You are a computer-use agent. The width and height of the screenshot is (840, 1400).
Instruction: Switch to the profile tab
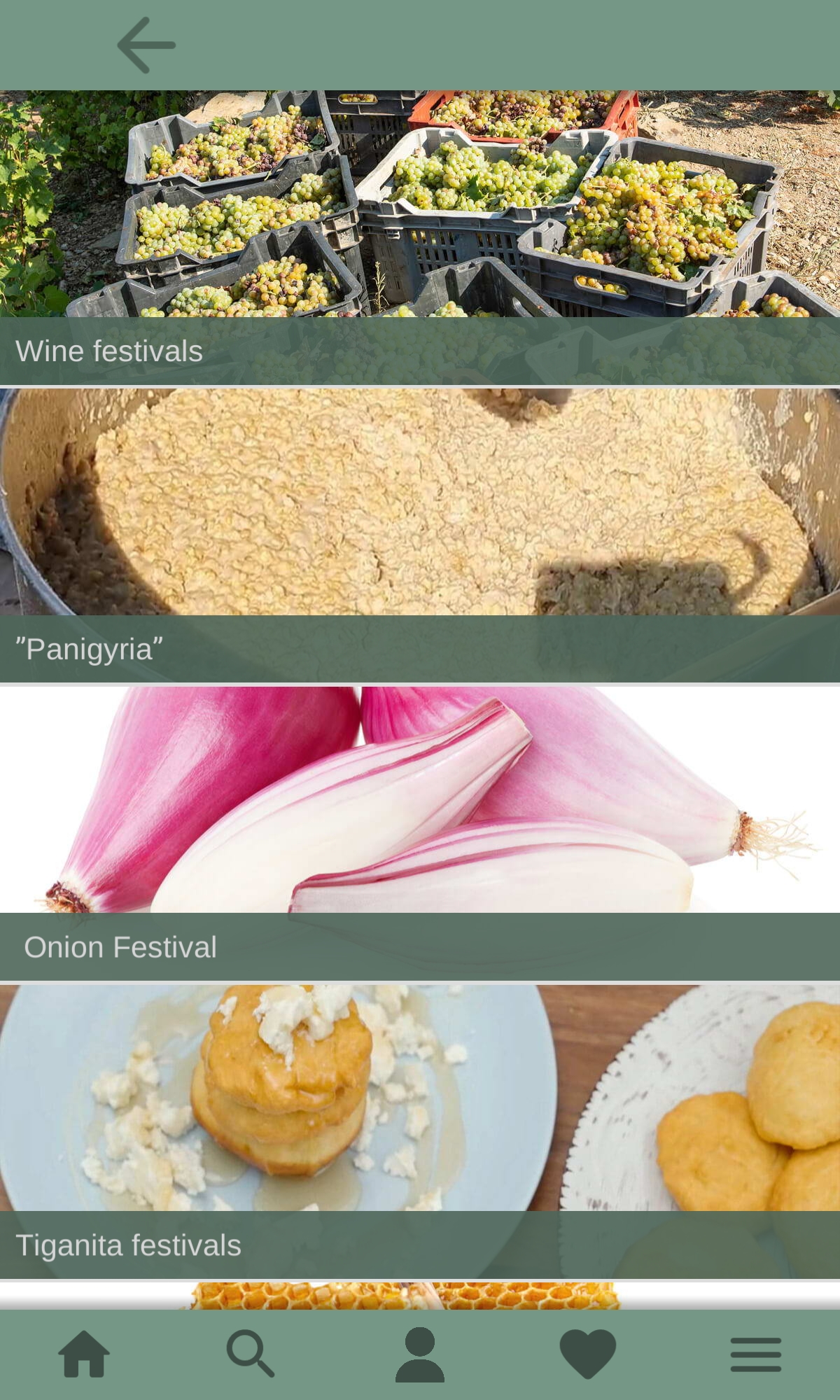(420, 1354)
